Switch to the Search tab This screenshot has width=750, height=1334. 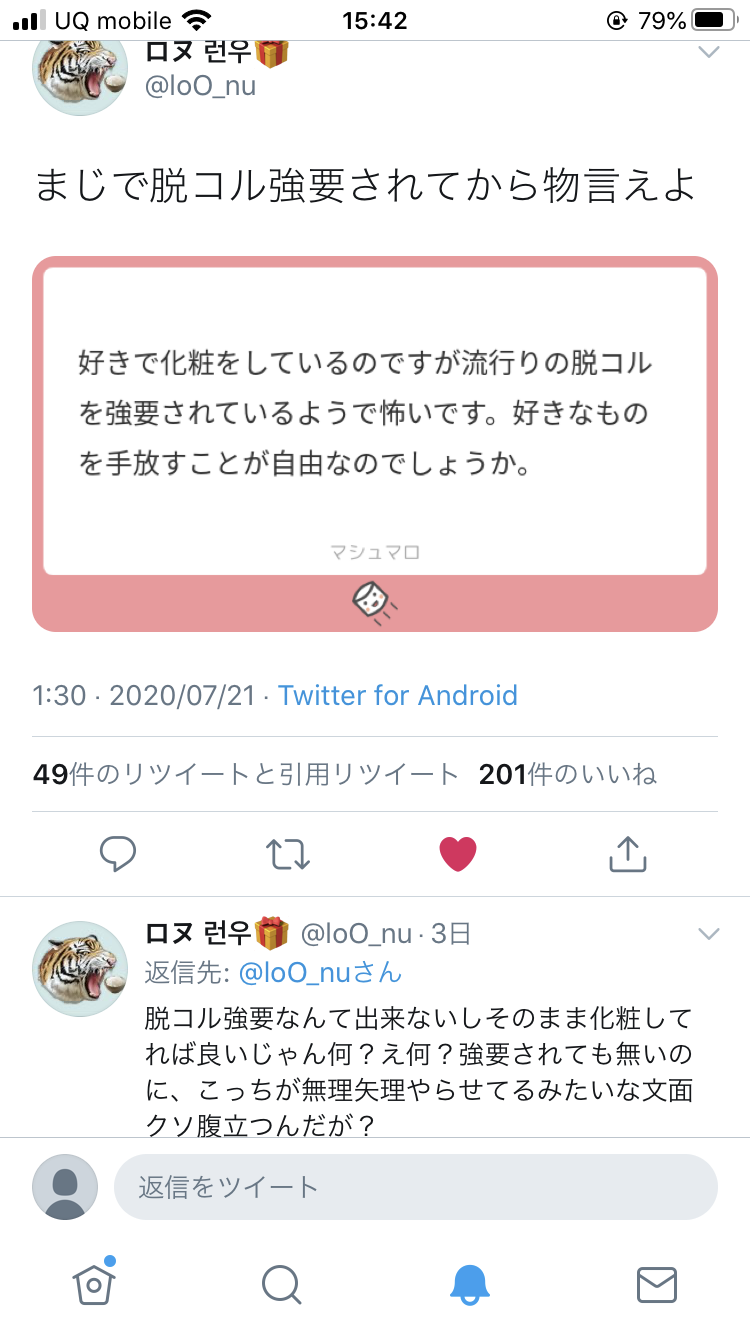(281, 1284)
